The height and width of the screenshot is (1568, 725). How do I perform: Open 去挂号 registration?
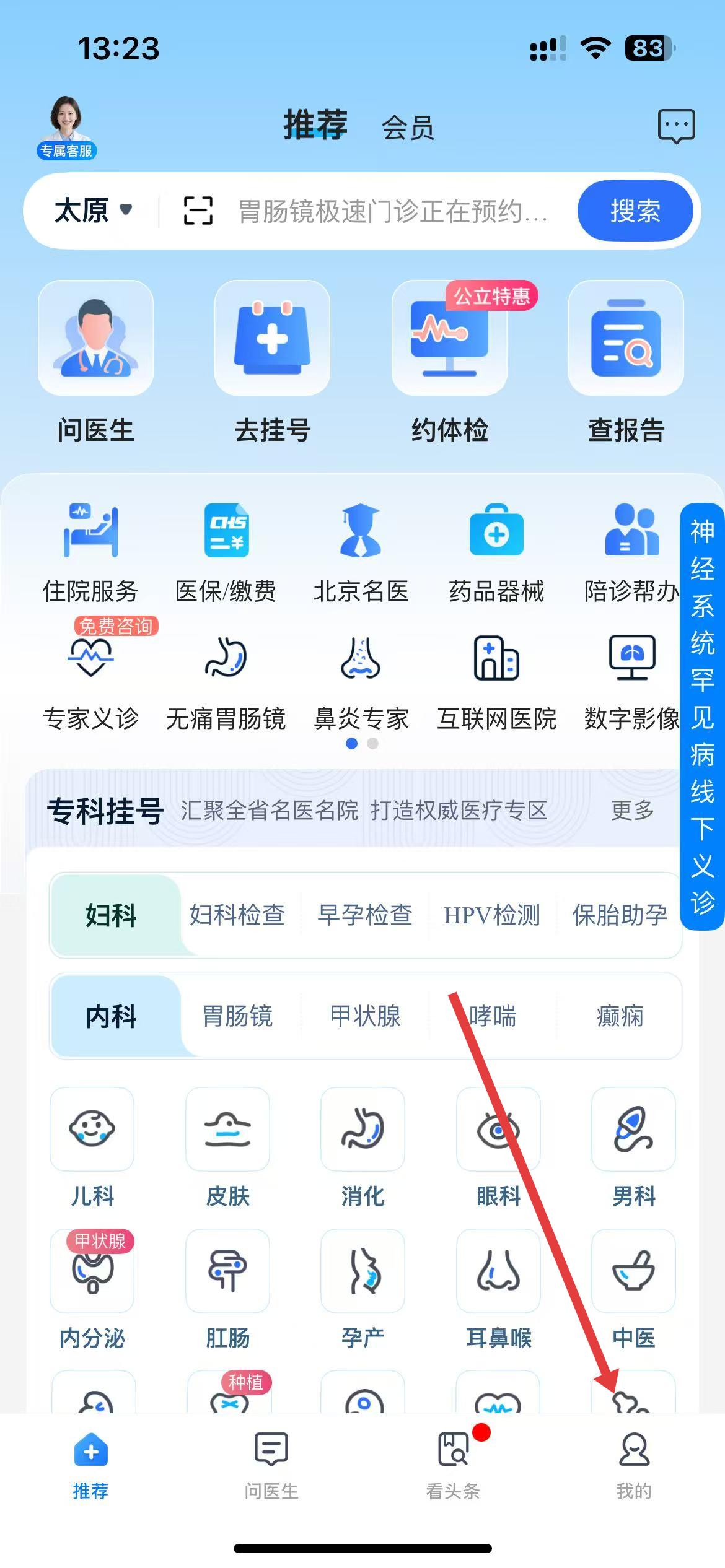pyautogui.click(x=272, y=362)
